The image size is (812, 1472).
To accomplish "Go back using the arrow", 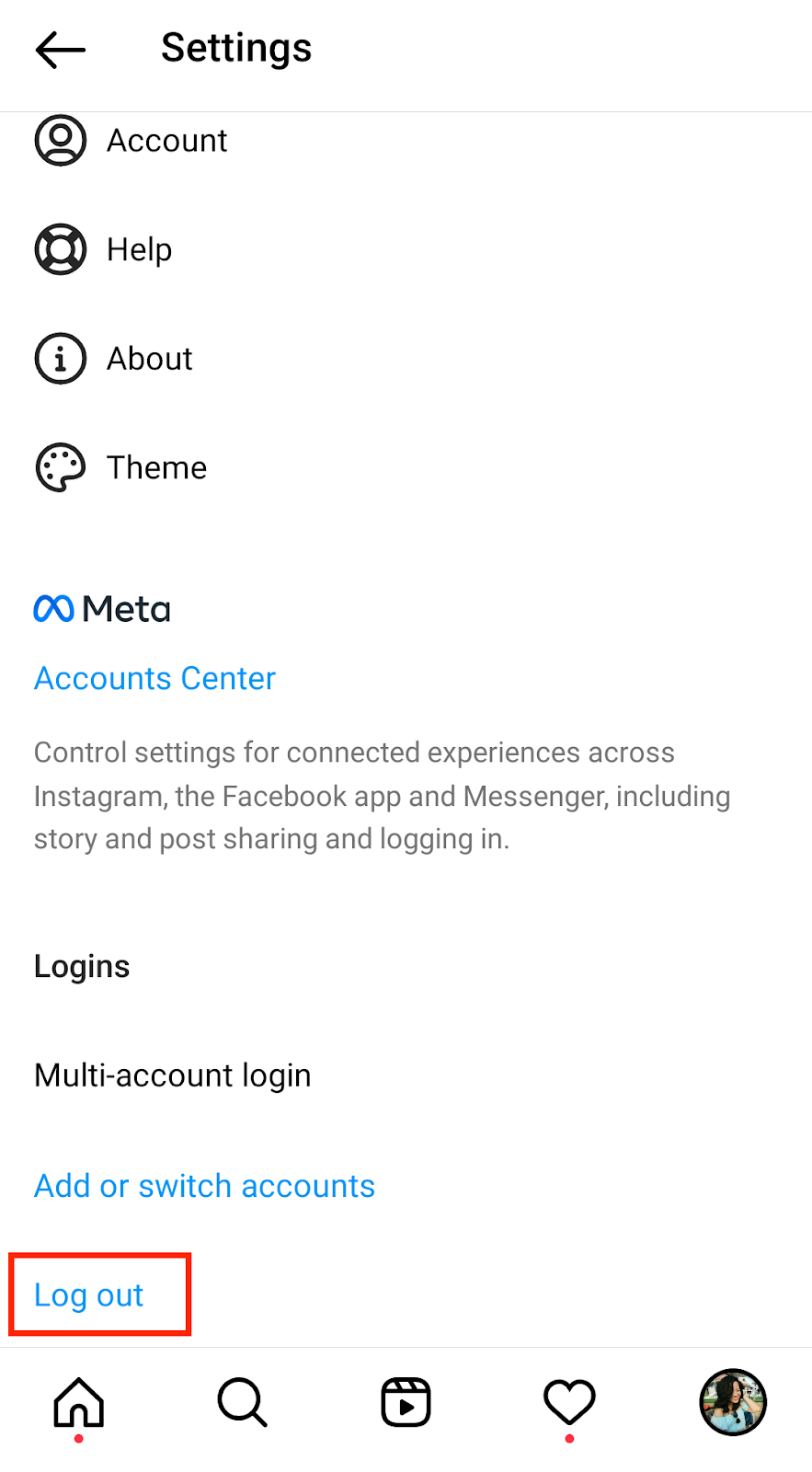I will 61,50.
